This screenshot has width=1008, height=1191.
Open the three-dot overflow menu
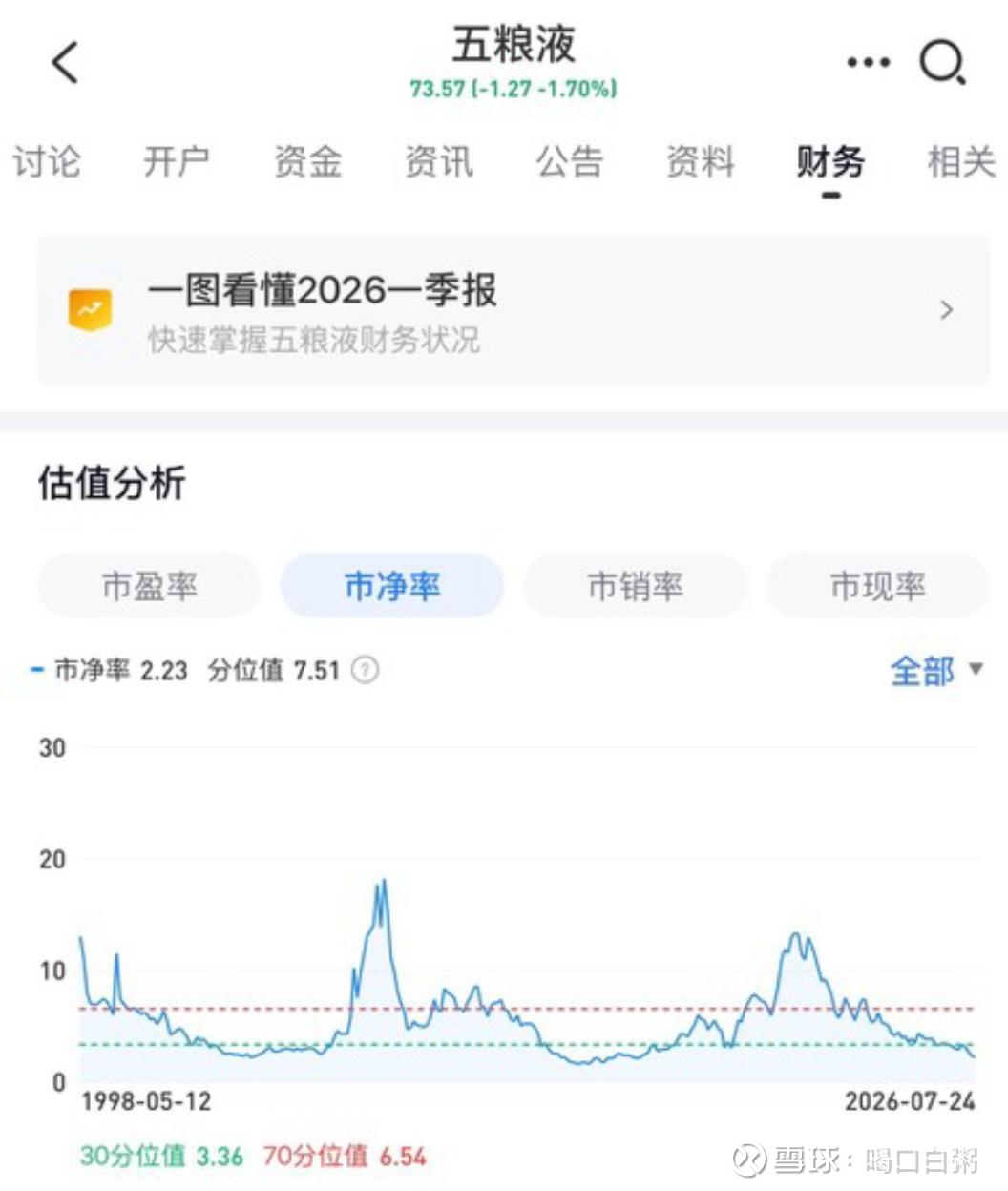tap(868, 63)
